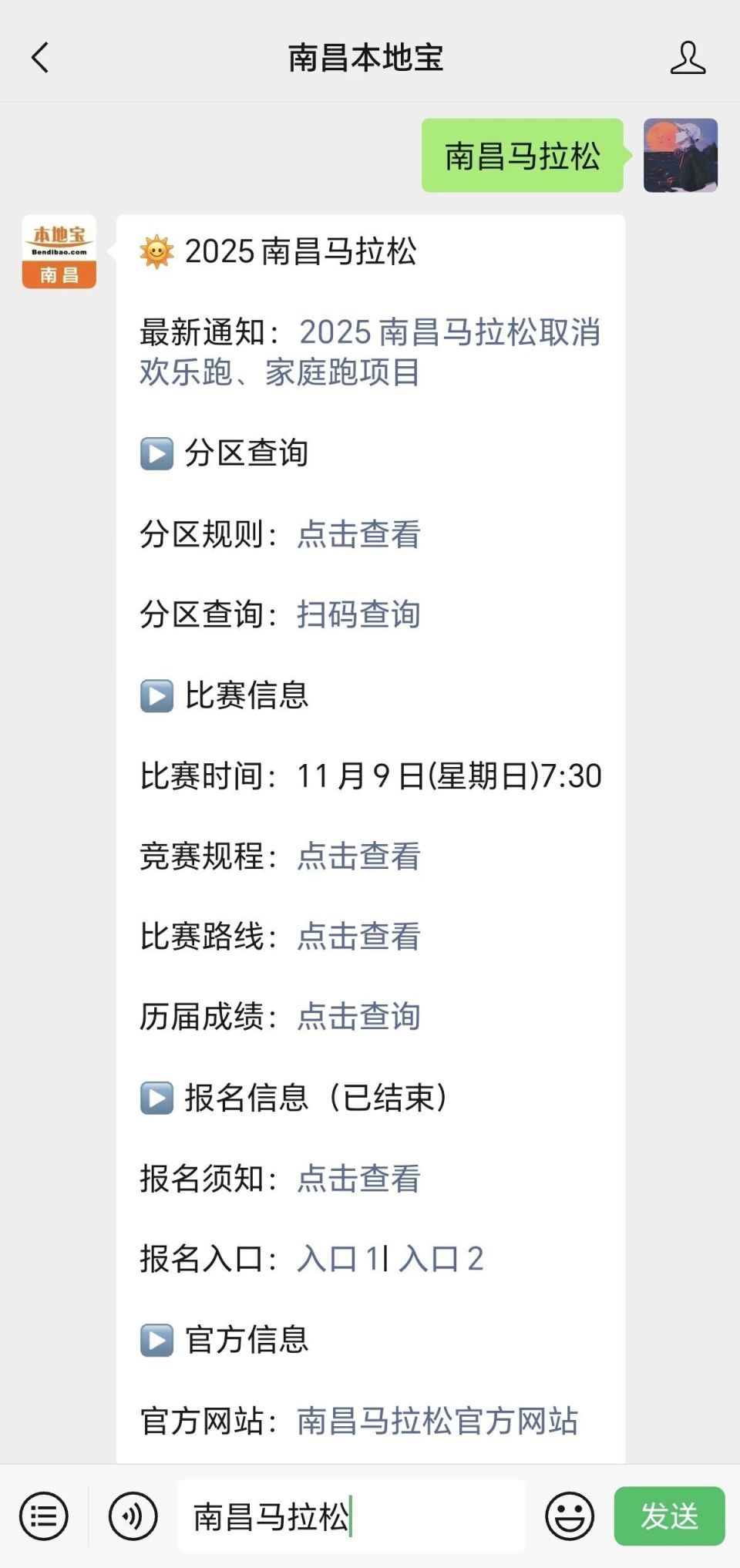
Task: Open the 扫码查询 link for 分区查询
Action: tap(358, 615)
